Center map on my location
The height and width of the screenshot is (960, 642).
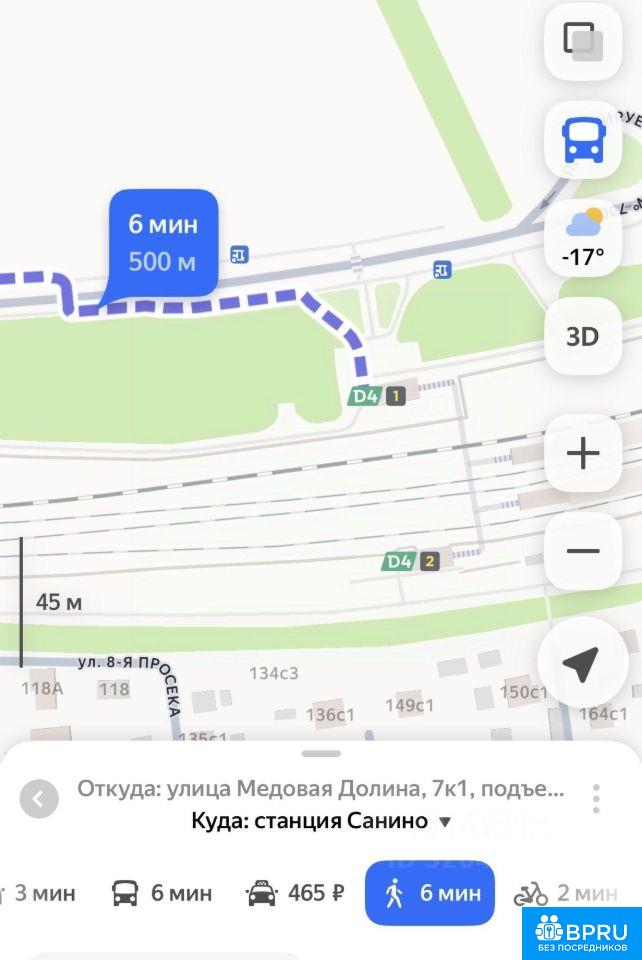click(580, 664)
